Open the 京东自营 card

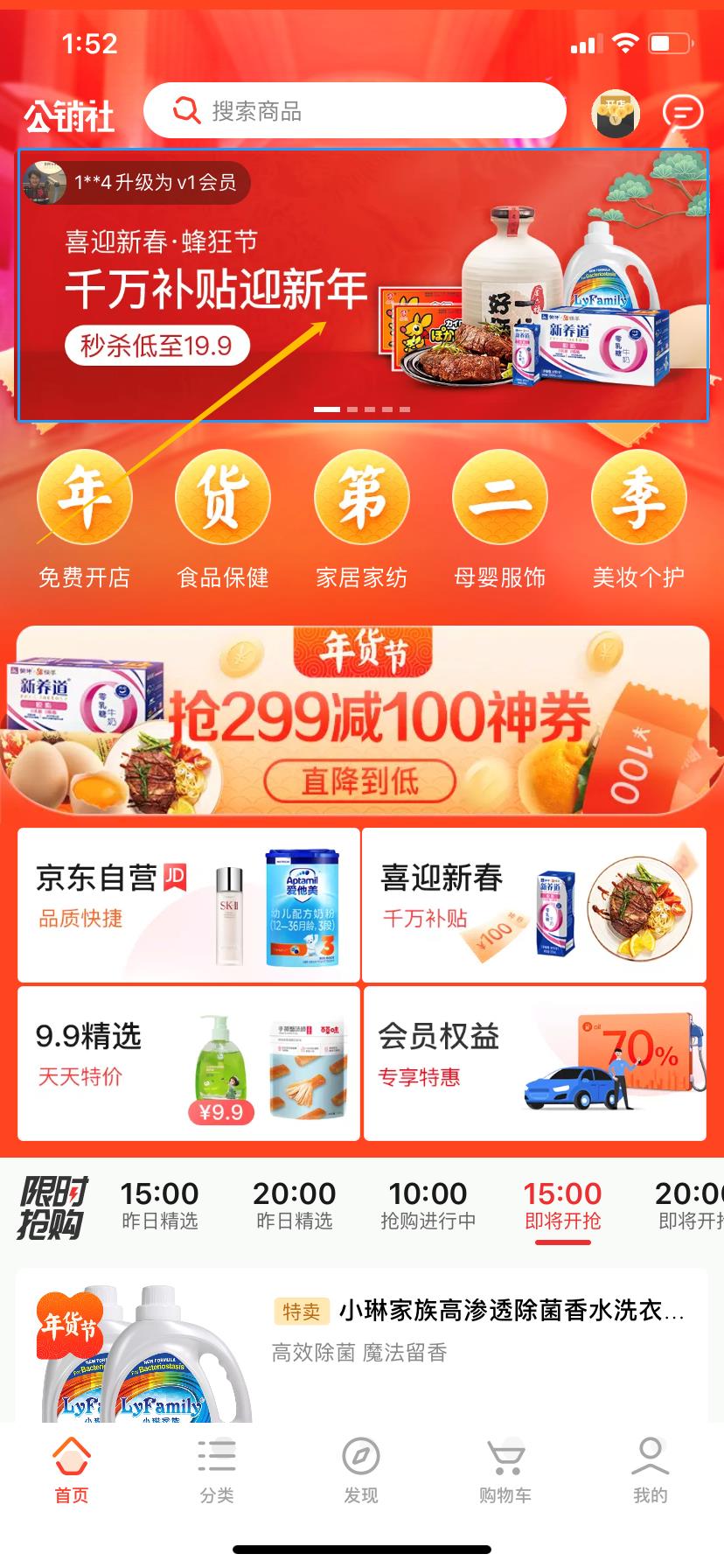click(189, 905)
